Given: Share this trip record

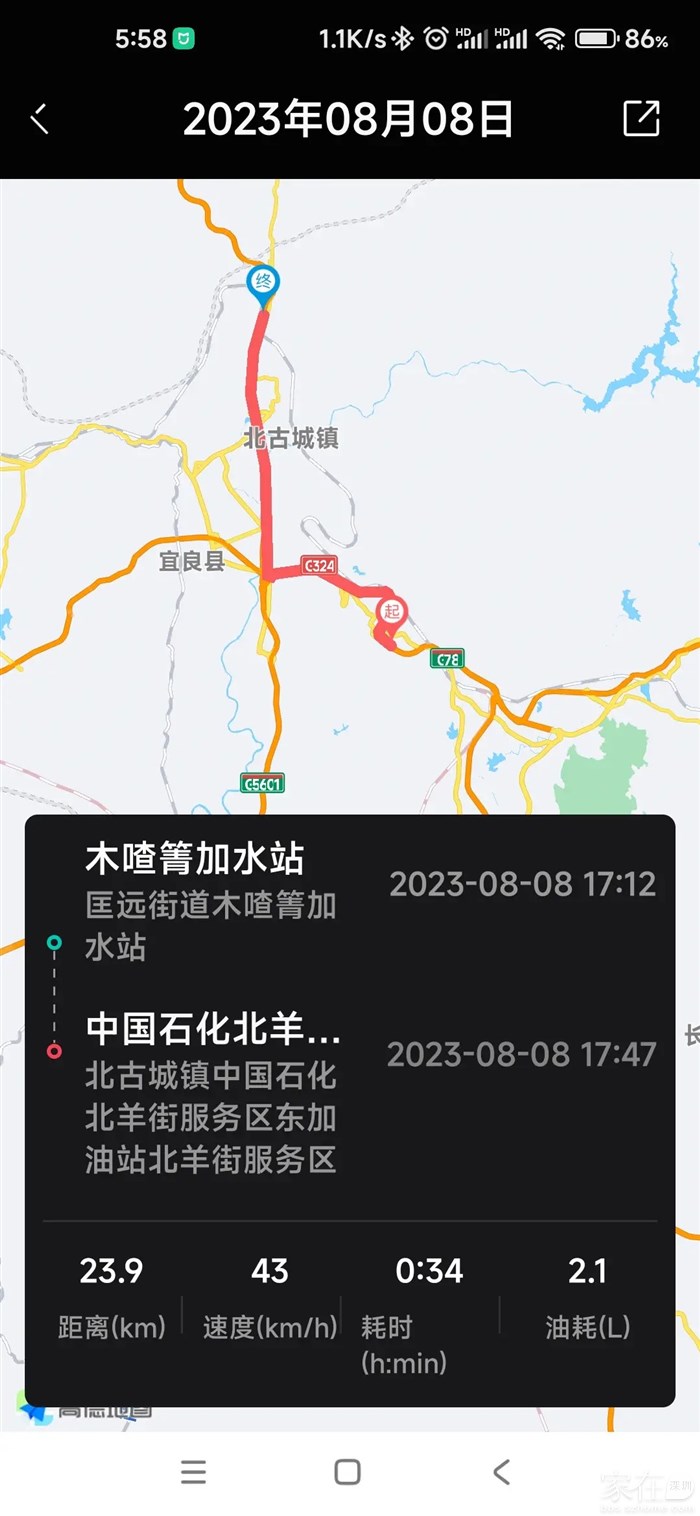Looking at the screenshot, I should point(641,119).
